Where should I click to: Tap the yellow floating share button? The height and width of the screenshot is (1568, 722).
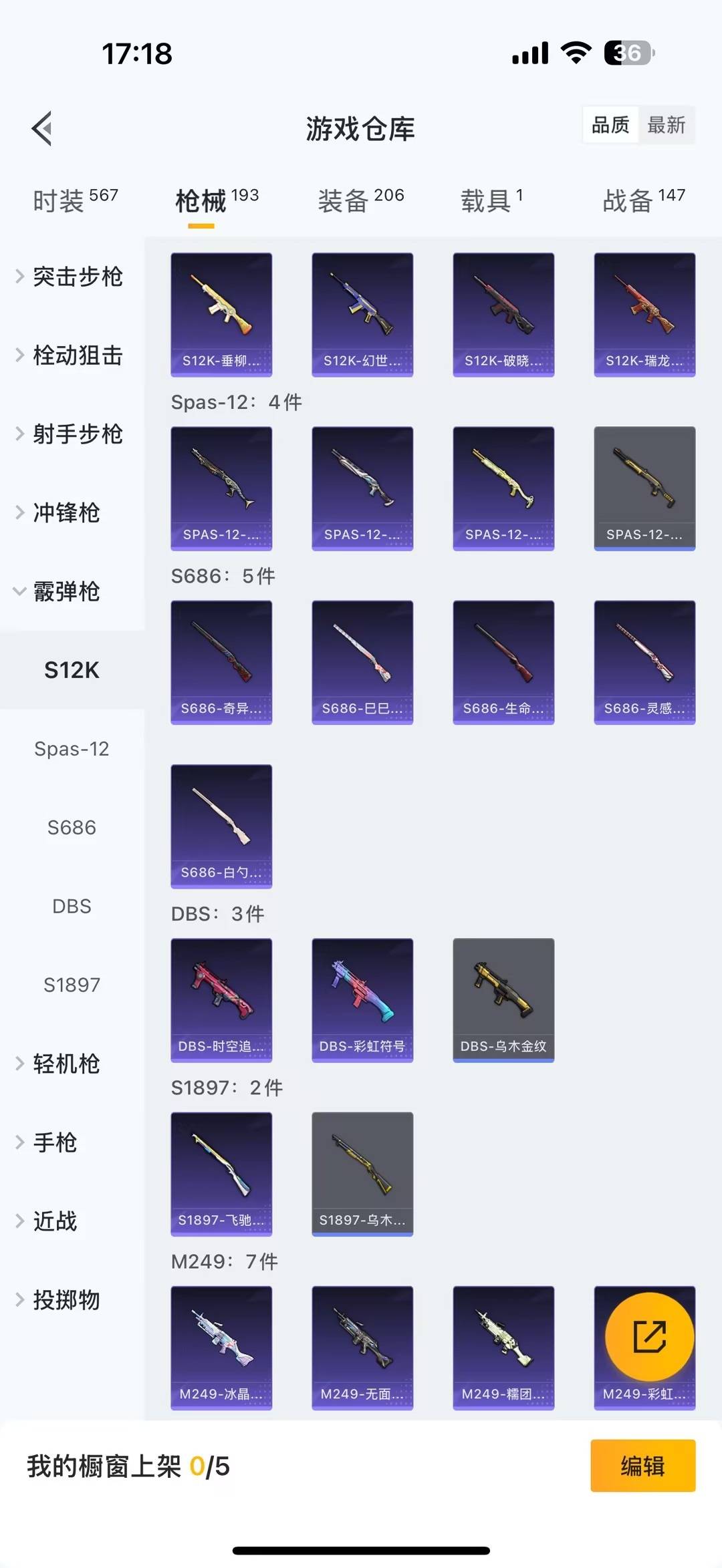tap(649, 1336)
